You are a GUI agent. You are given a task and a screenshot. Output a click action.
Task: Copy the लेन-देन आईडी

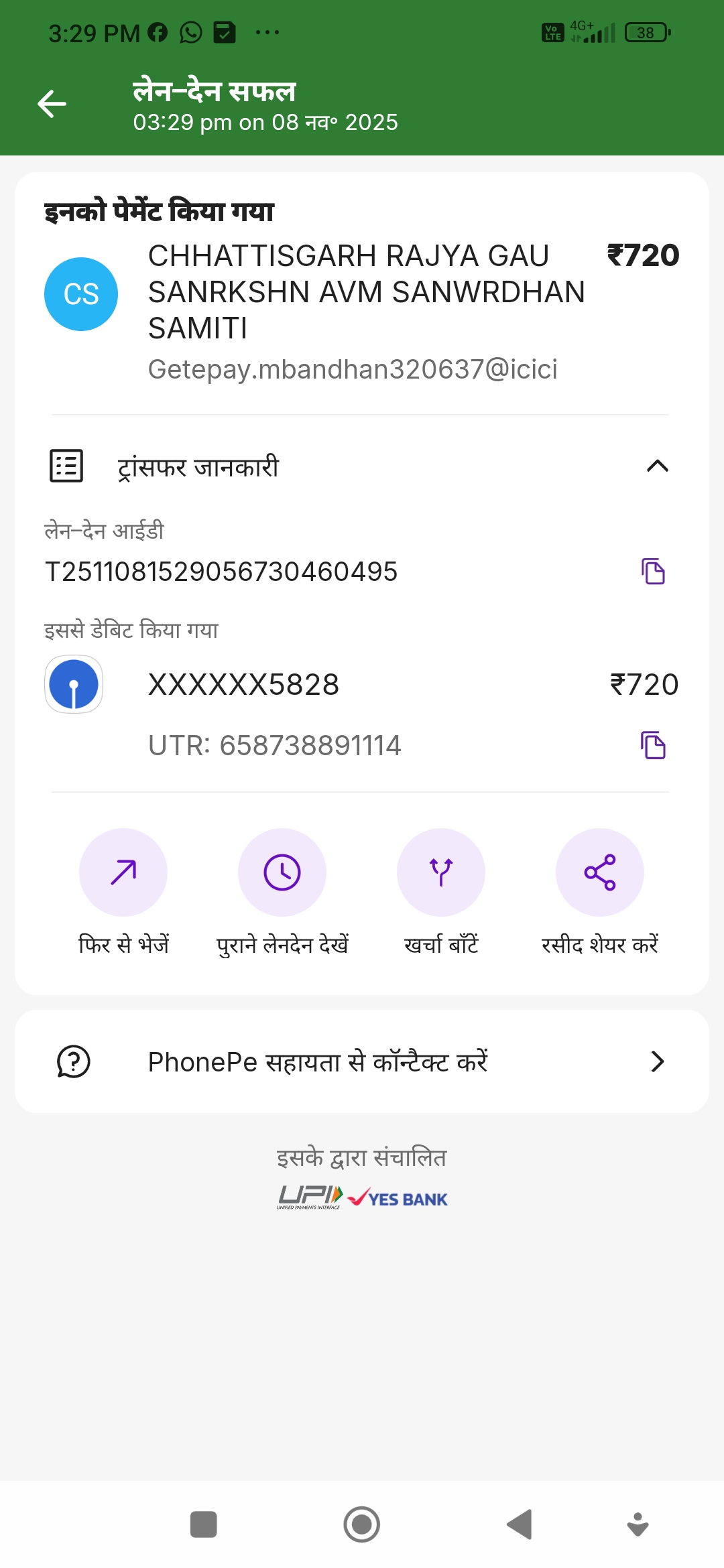653,572
